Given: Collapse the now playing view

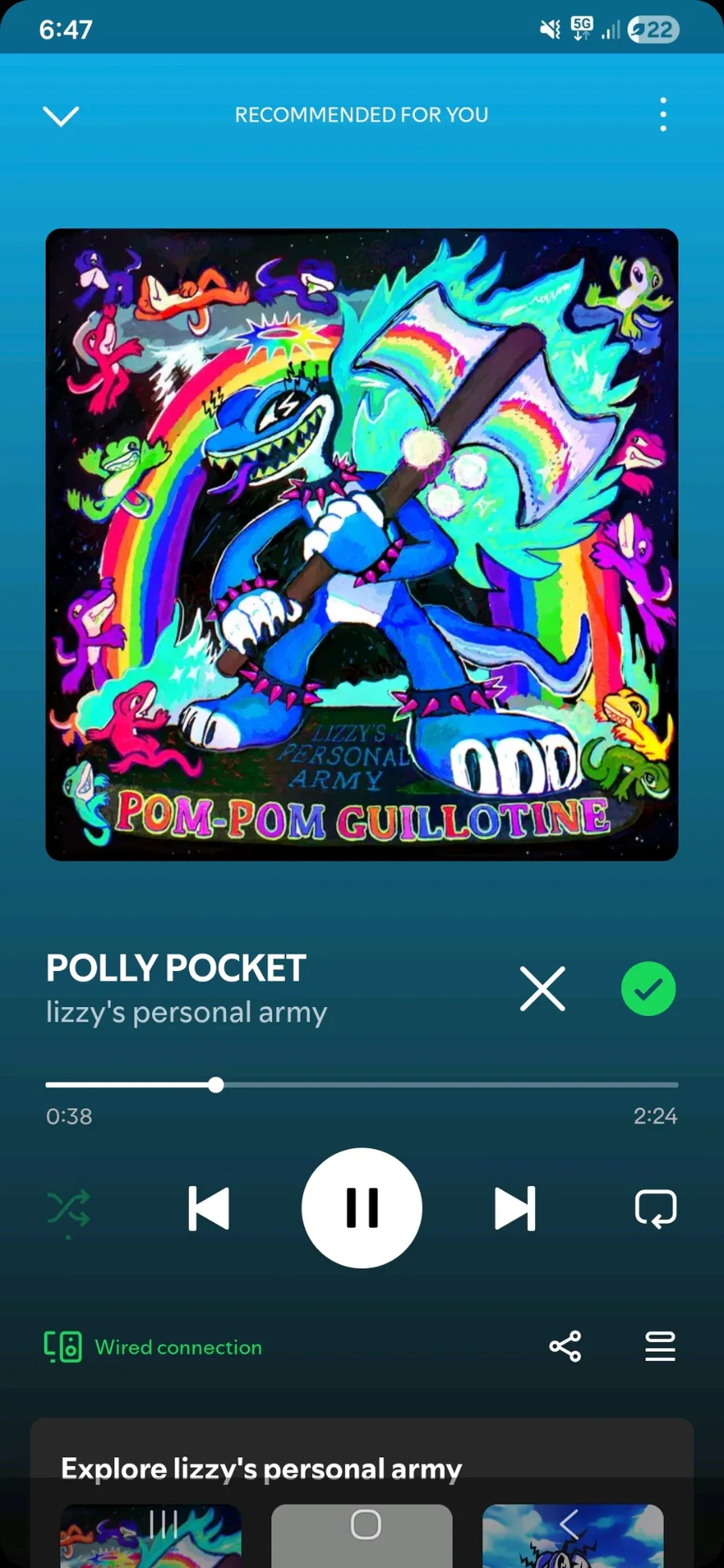Looking at the screenshot, I should (x=61, y=116).
